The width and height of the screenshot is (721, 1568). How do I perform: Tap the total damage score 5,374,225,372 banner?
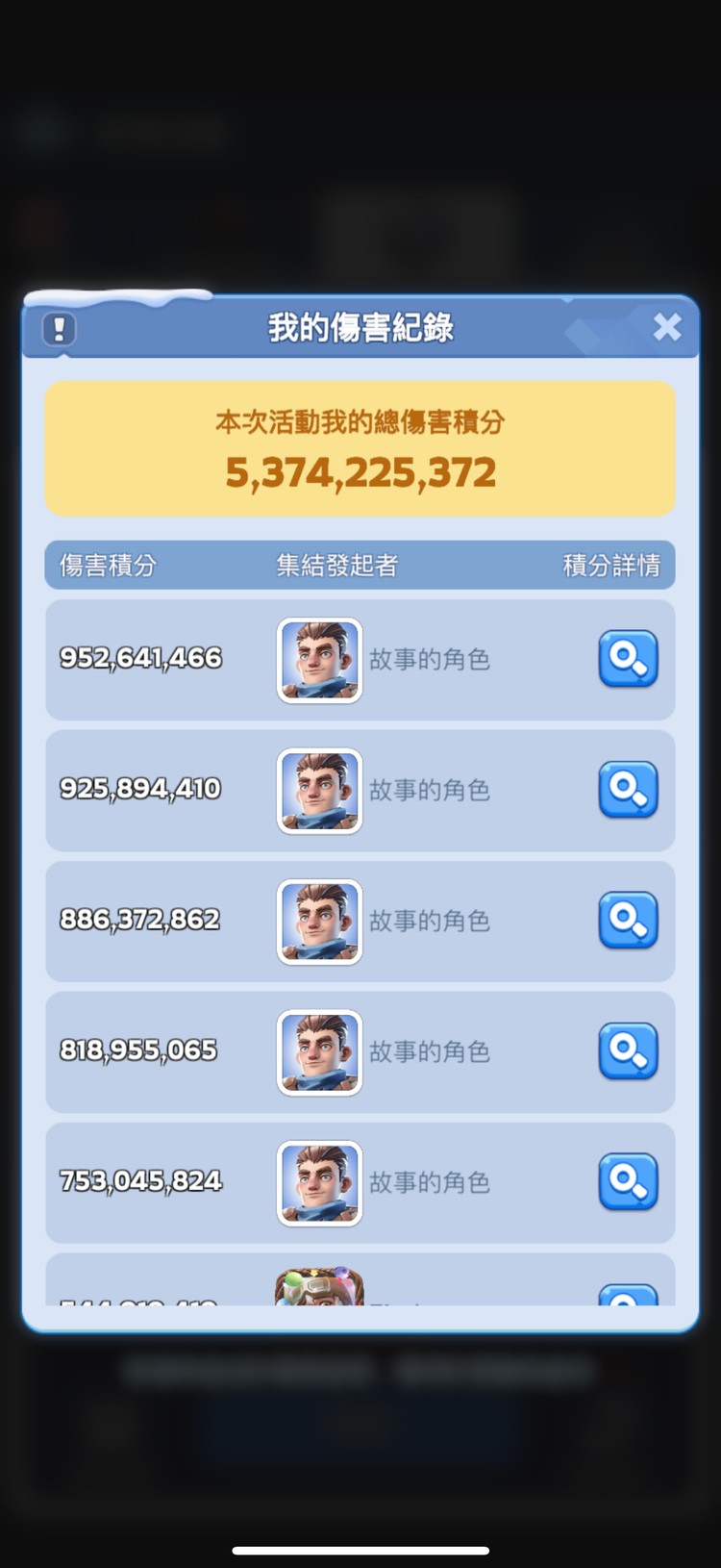360,471
